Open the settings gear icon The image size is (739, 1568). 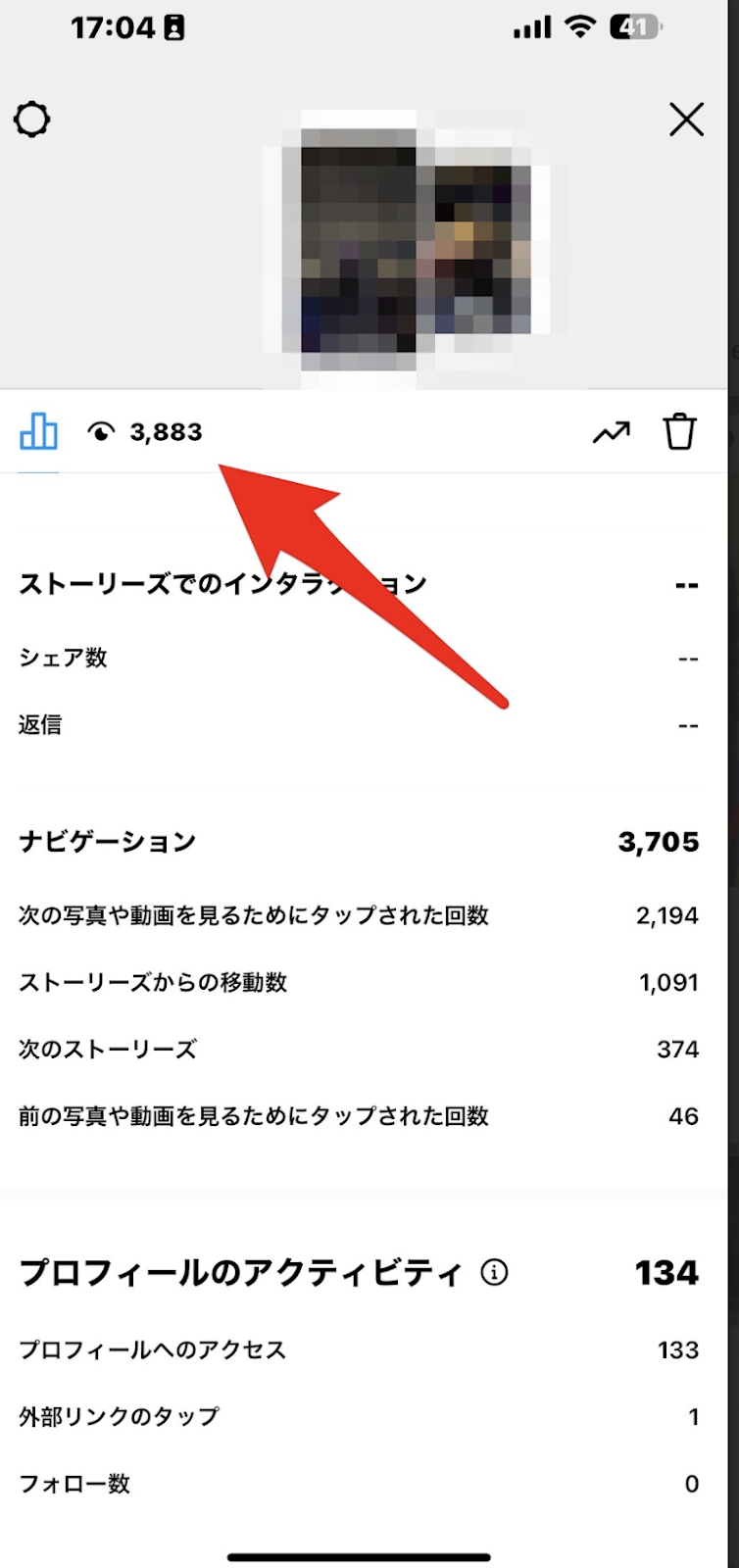tap(31, 120)
